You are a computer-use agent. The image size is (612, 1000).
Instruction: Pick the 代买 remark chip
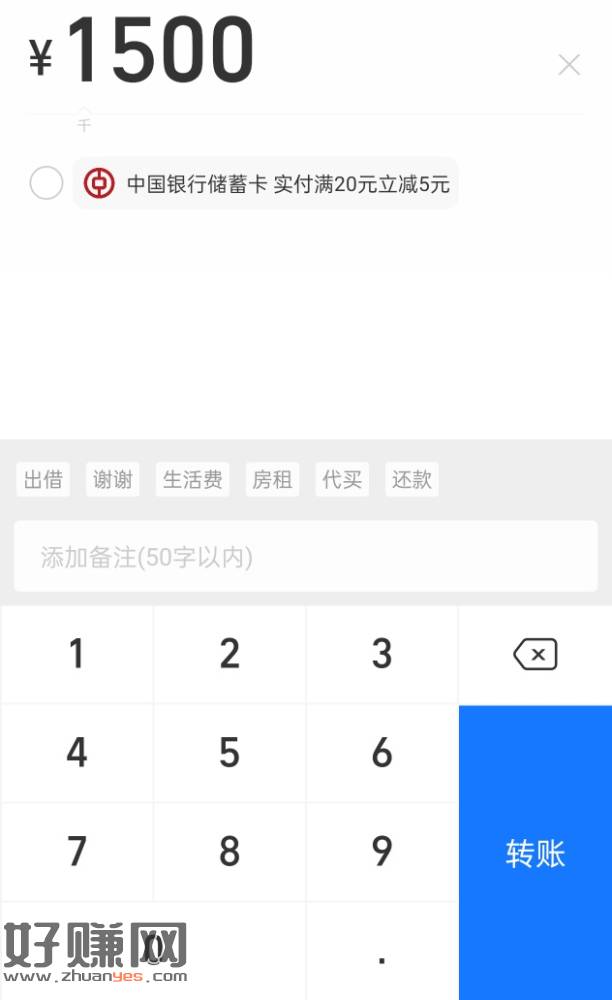[x=342, y=480]
